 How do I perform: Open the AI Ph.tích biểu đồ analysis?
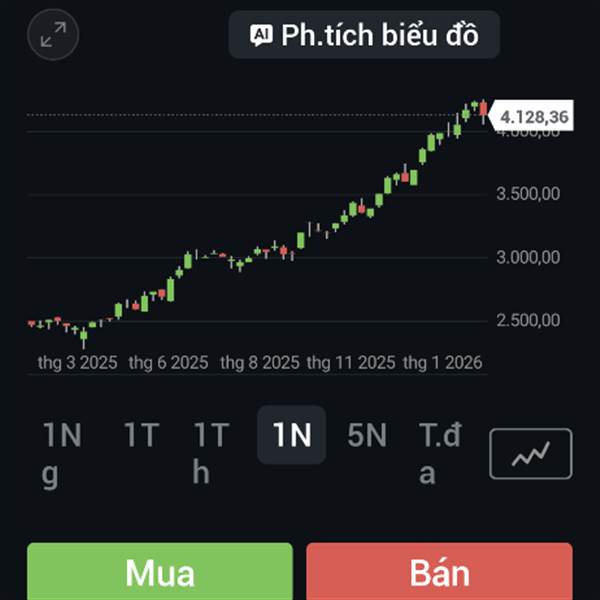click(364, 34)
